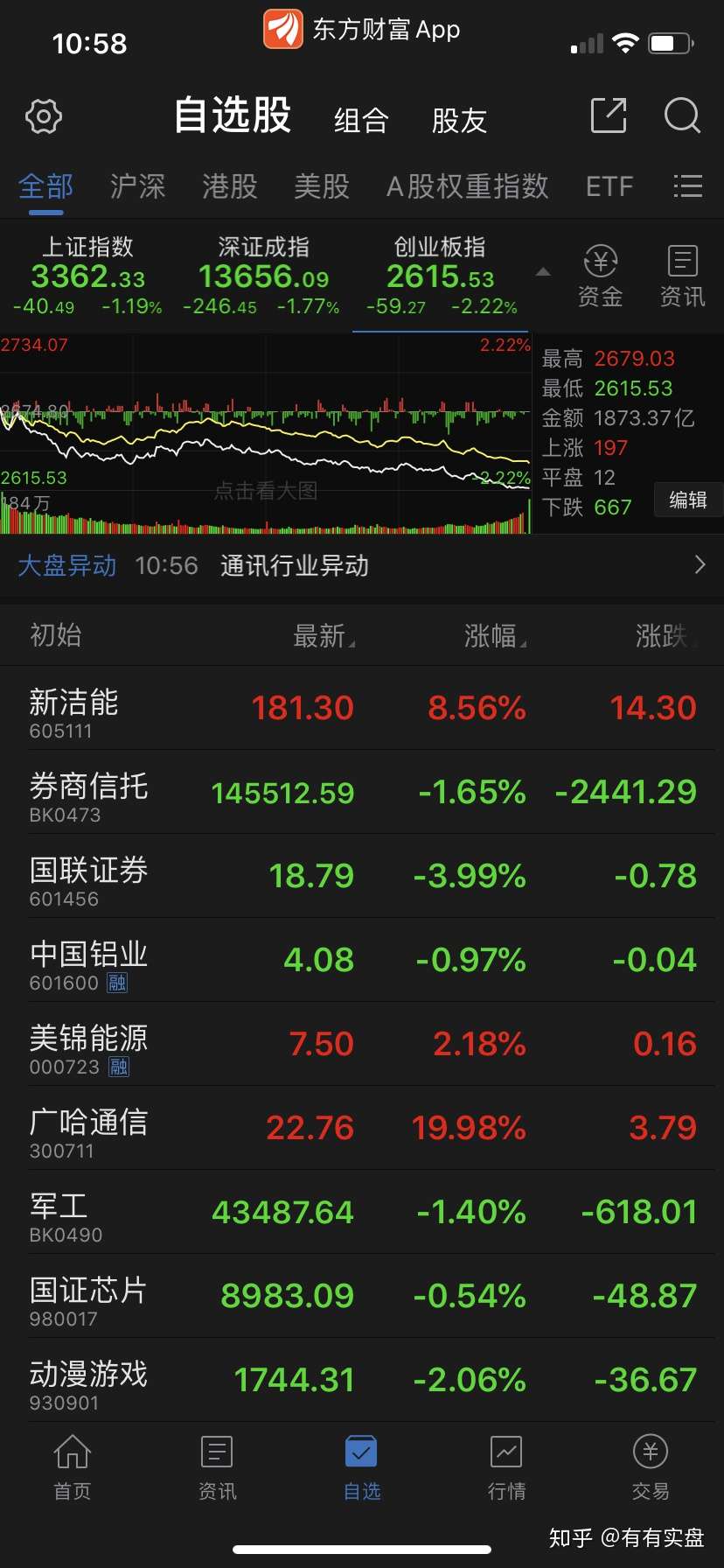The image size is (724, 1568).
Task: Open the settings gear icon
Action: pos(44,116)
